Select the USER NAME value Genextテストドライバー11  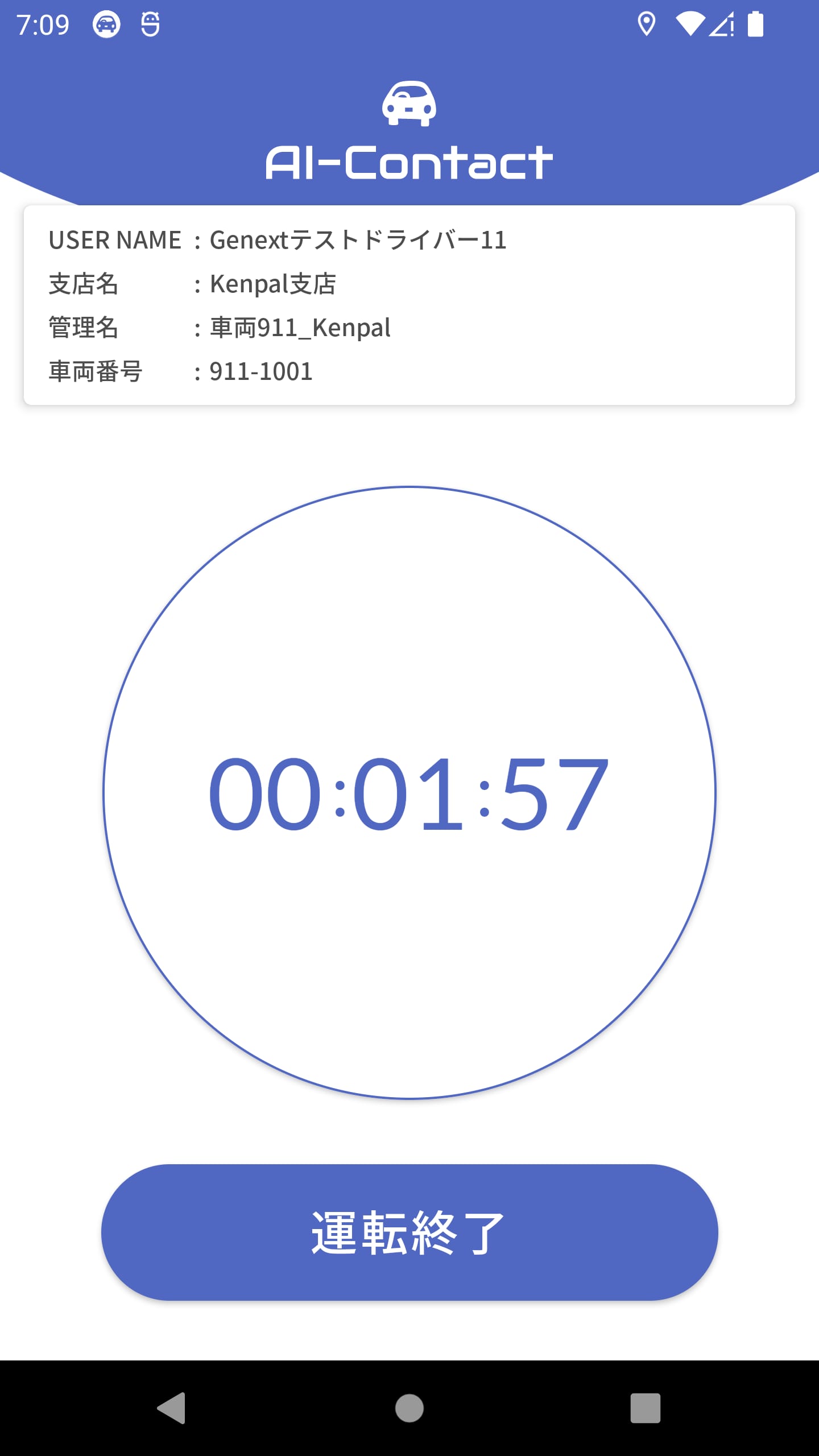pyautogui.click(x=358, y=239)
